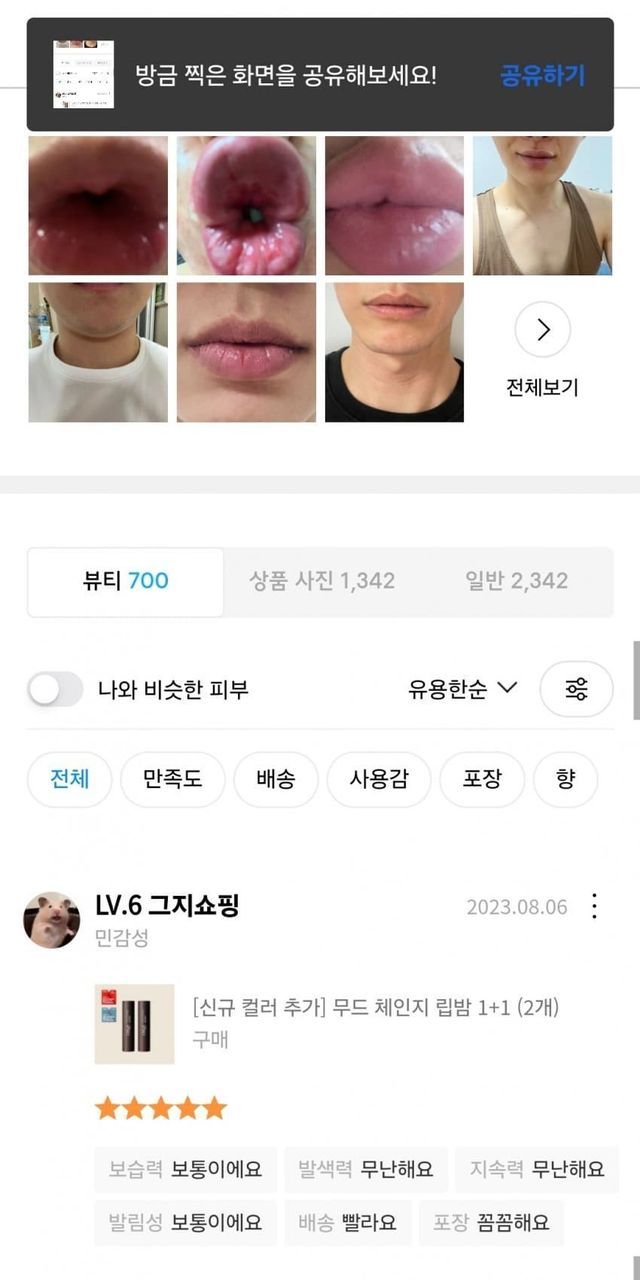Switch to the 상품 사진 1,342 tab
The height and width of the screenshot is (1280, 640).
coord(322,581)
